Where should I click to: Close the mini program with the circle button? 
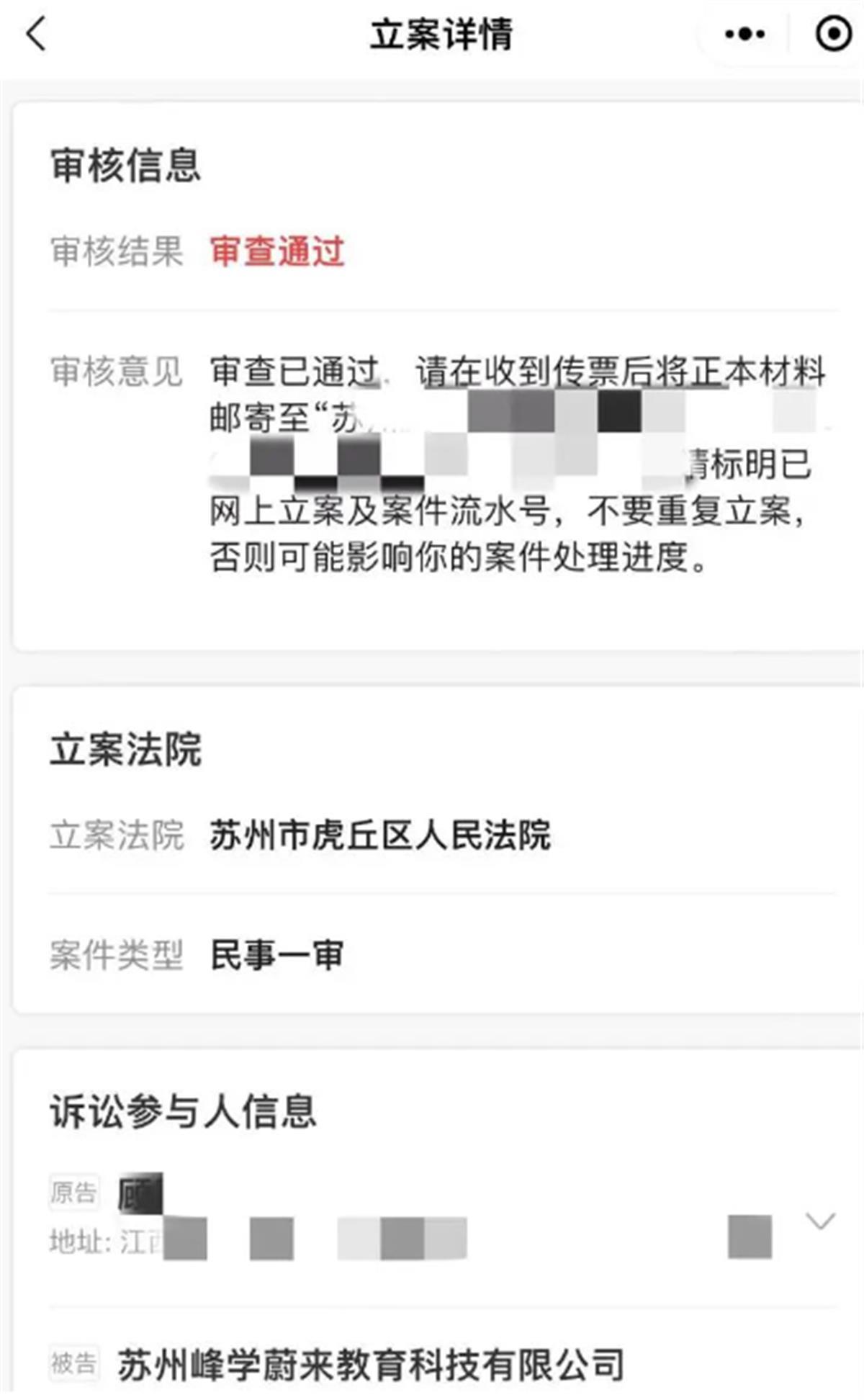pyautogui.click(x=833, y=34)
